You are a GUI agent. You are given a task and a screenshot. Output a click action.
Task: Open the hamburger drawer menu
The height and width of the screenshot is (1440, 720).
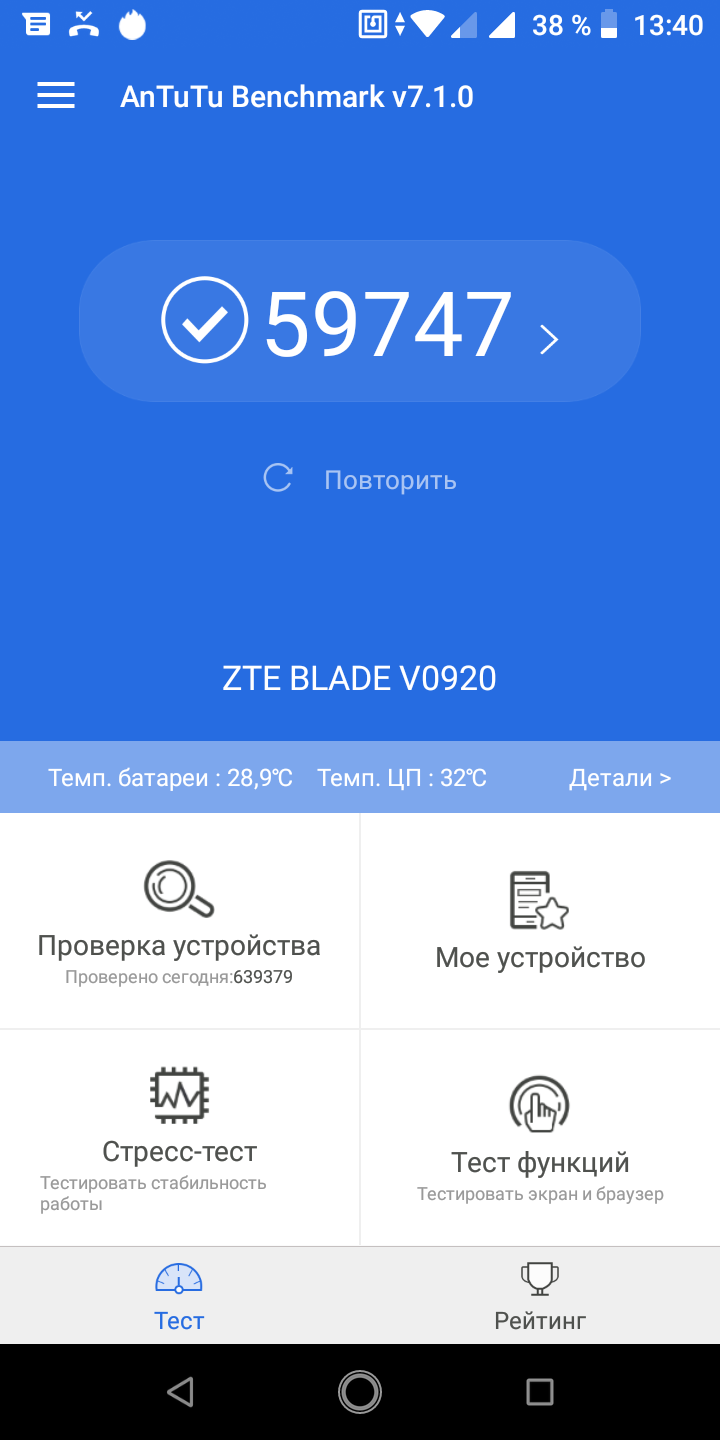point(56,96)
